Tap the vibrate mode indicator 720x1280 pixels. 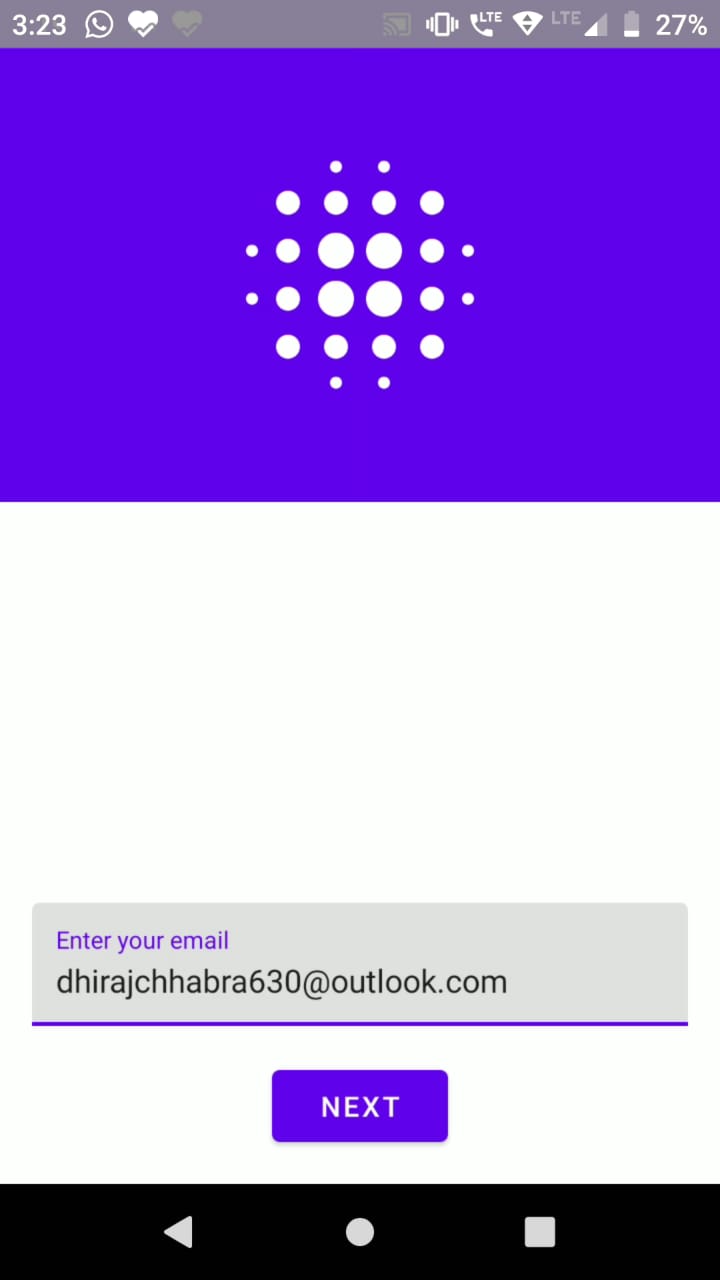tap(440, 24)
